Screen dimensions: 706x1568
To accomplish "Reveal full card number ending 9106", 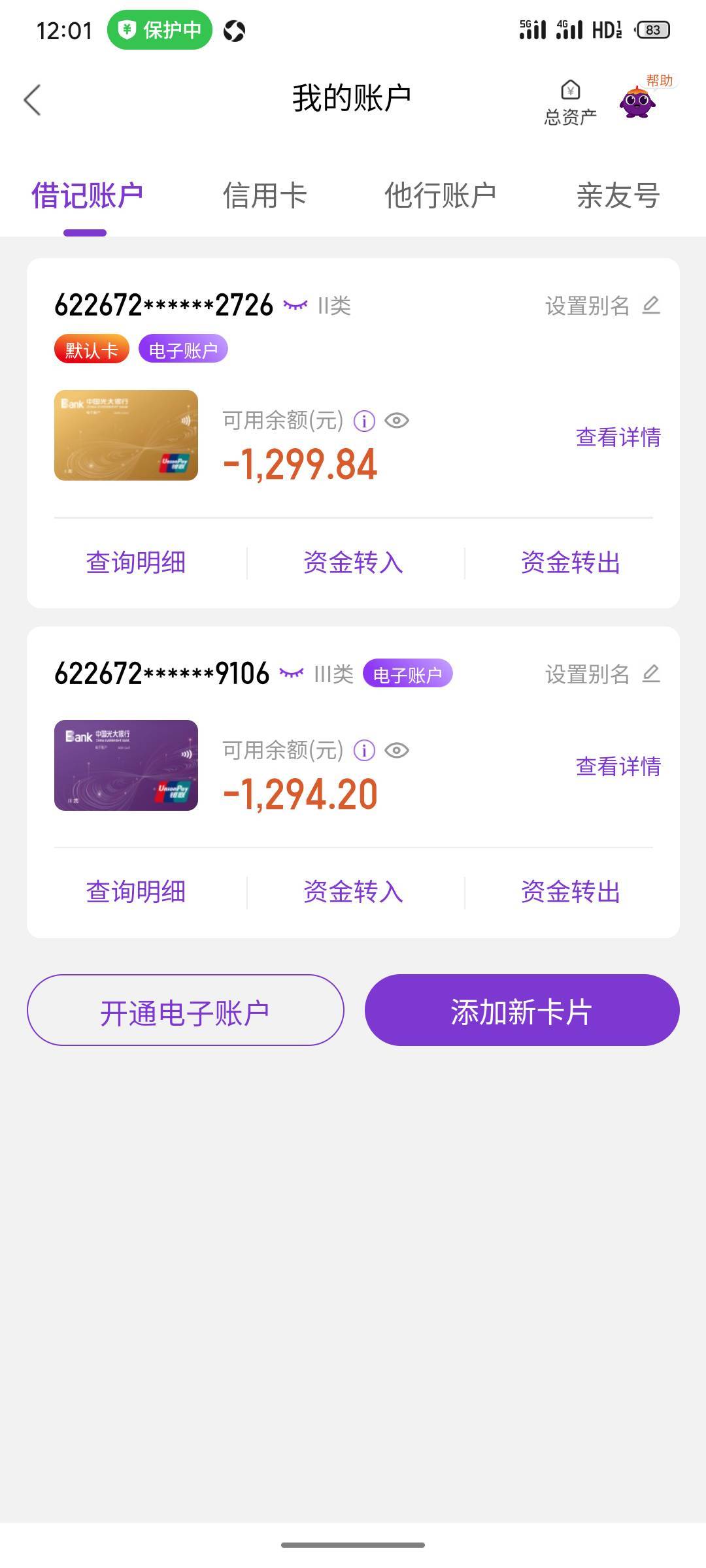I will click(x=292, y=673).
